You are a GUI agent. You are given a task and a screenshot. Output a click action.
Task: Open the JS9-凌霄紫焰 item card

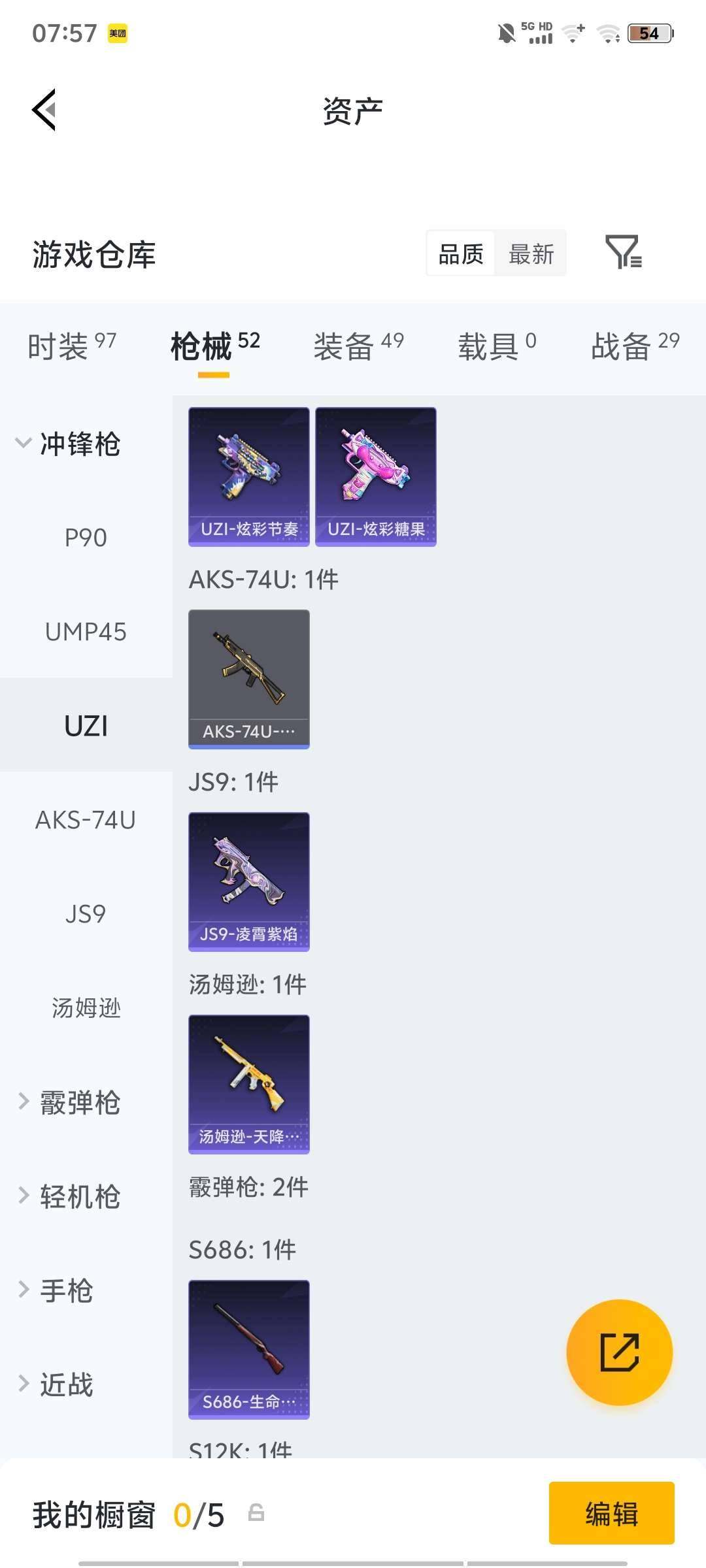pos(248,882)
